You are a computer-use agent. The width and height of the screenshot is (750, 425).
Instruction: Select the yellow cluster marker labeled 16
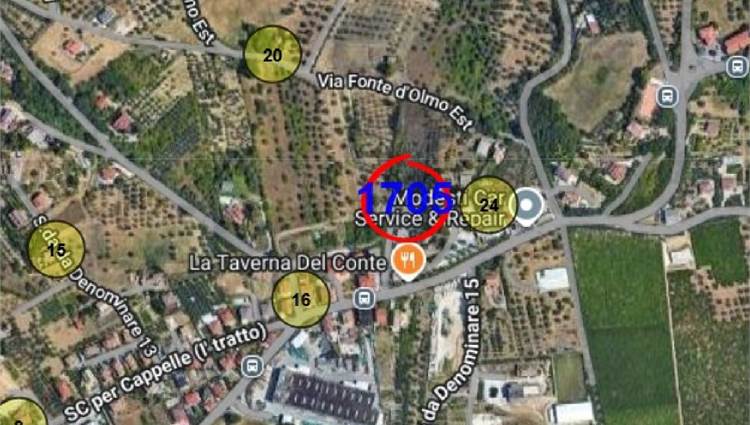pyautogui.click(x=301, y=298)
